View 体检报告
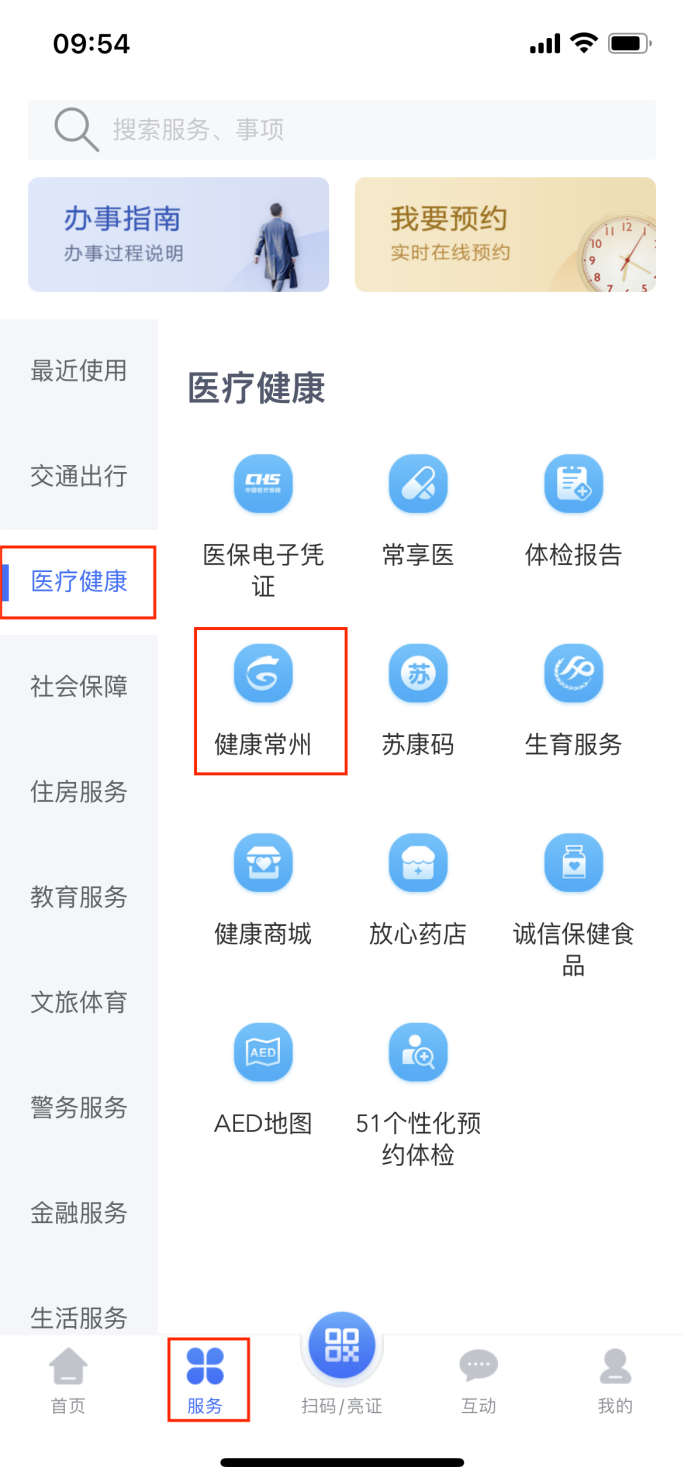Screen dimensions: 684x1481 [x=573, y=510]
